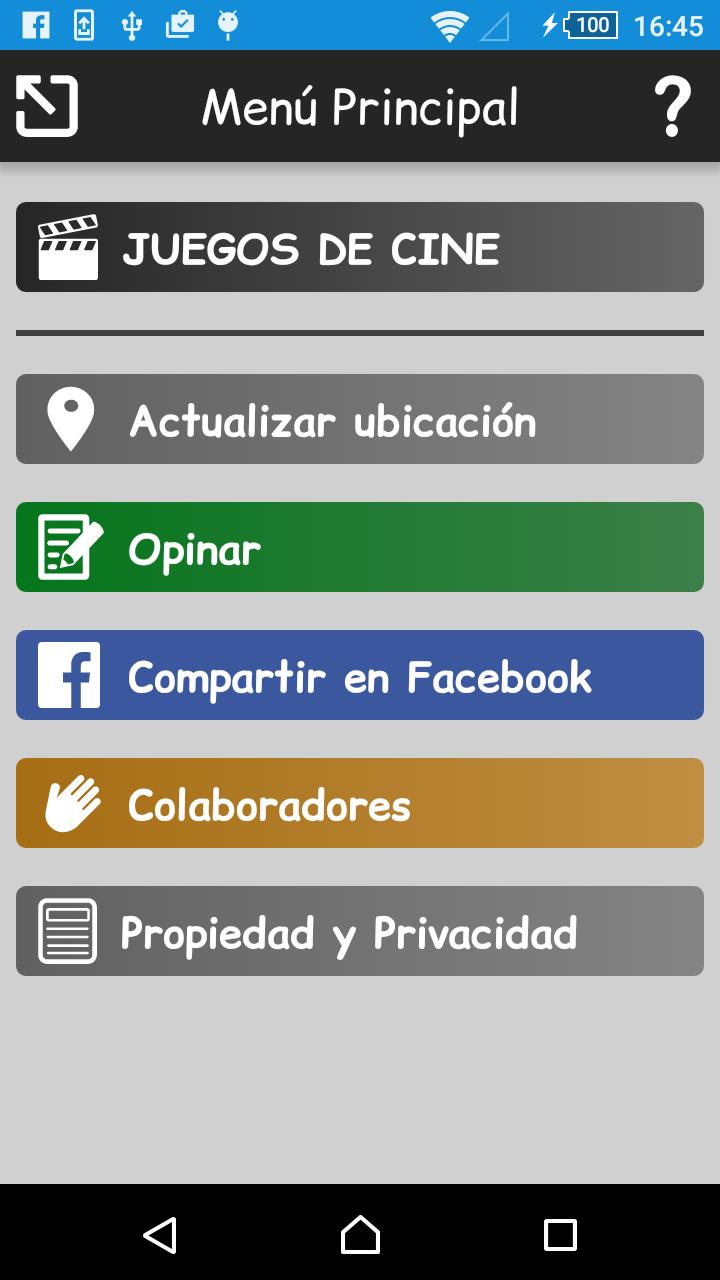Choose Compartir en Facebook

pos(360,675)
